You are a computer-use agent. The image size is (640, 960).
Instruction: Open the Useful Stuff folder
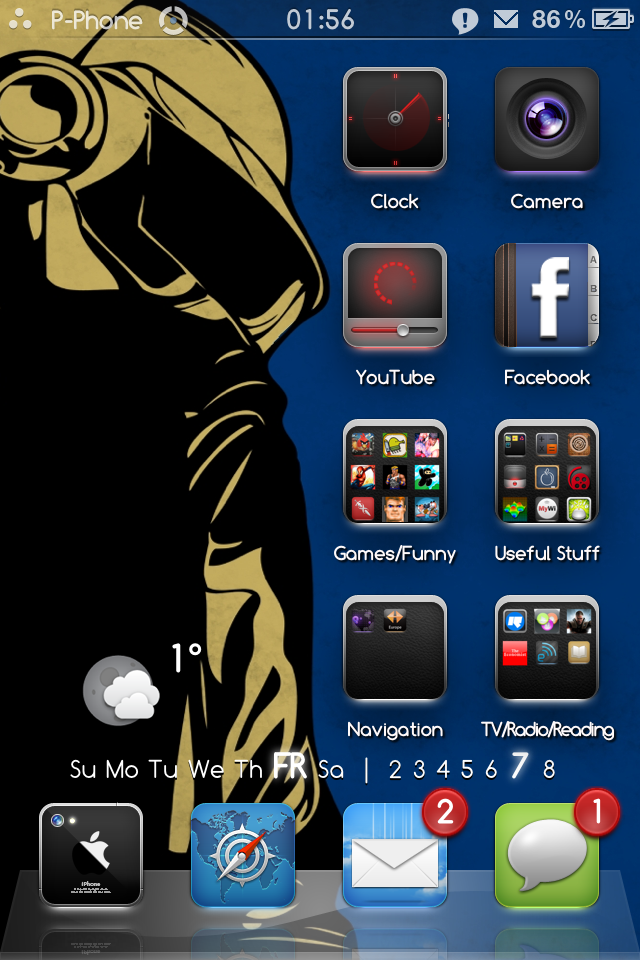click(x=546, y=472)
